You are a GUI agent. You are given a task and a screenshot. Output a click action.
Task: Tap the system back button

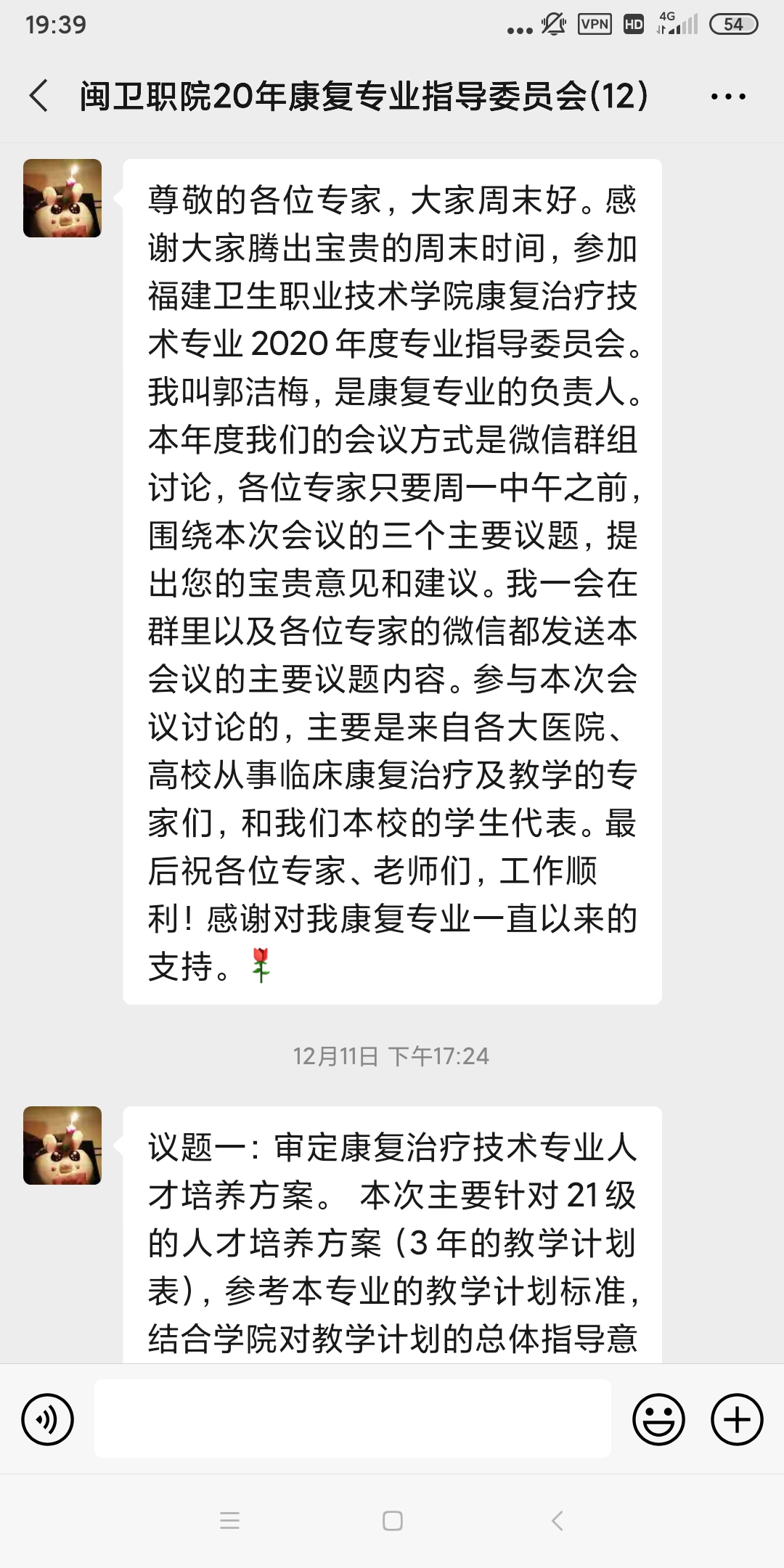pos(558,1521)
